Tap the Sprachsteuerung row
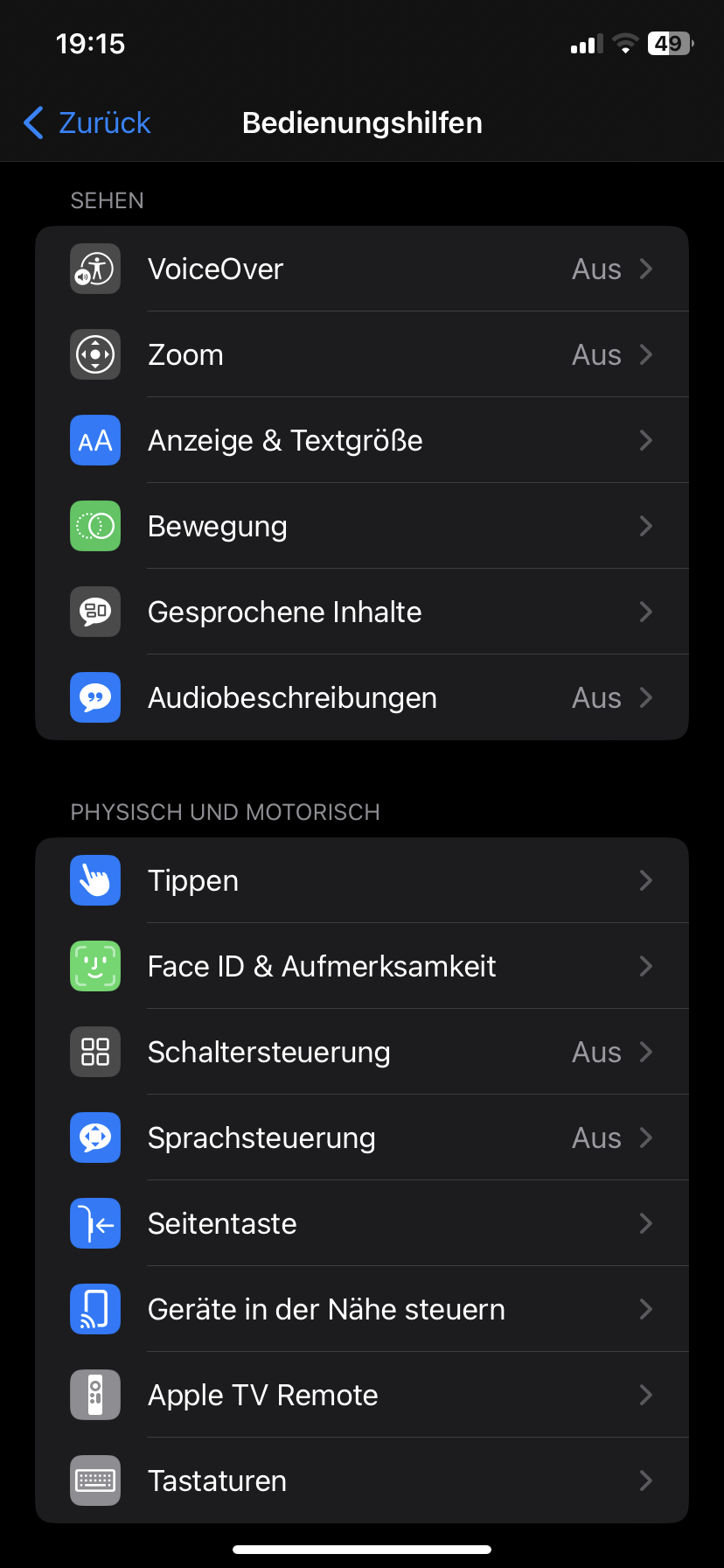Viewport: 724px width, 1568px height. (362, 1138)
